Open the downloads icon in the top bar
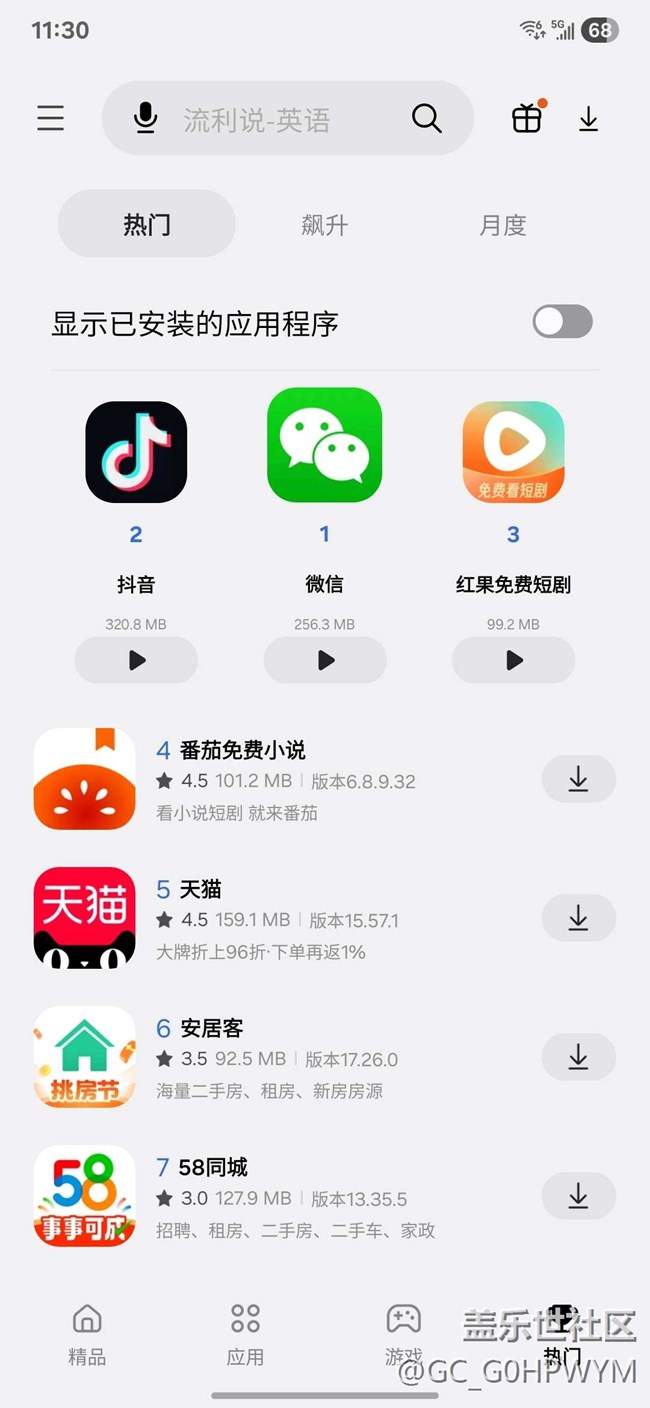 click(x=589, y=120)
